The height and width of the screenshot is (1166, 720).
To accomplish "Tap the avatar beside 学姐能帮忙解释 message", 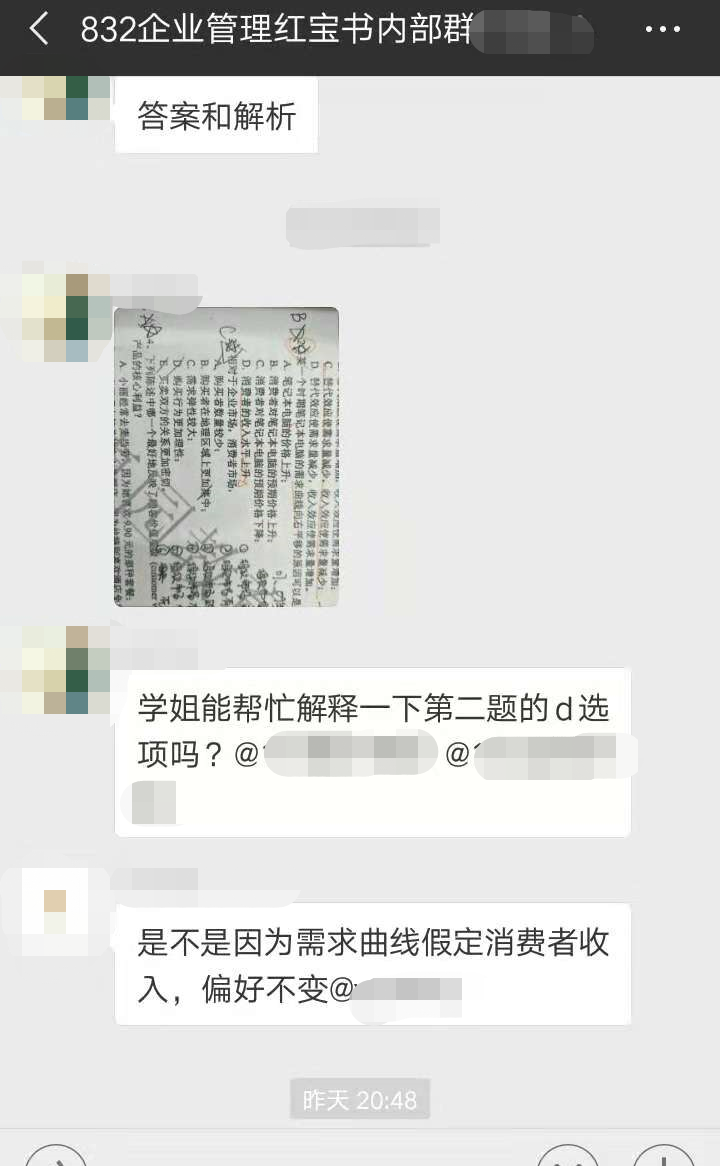I will (55, 671).
